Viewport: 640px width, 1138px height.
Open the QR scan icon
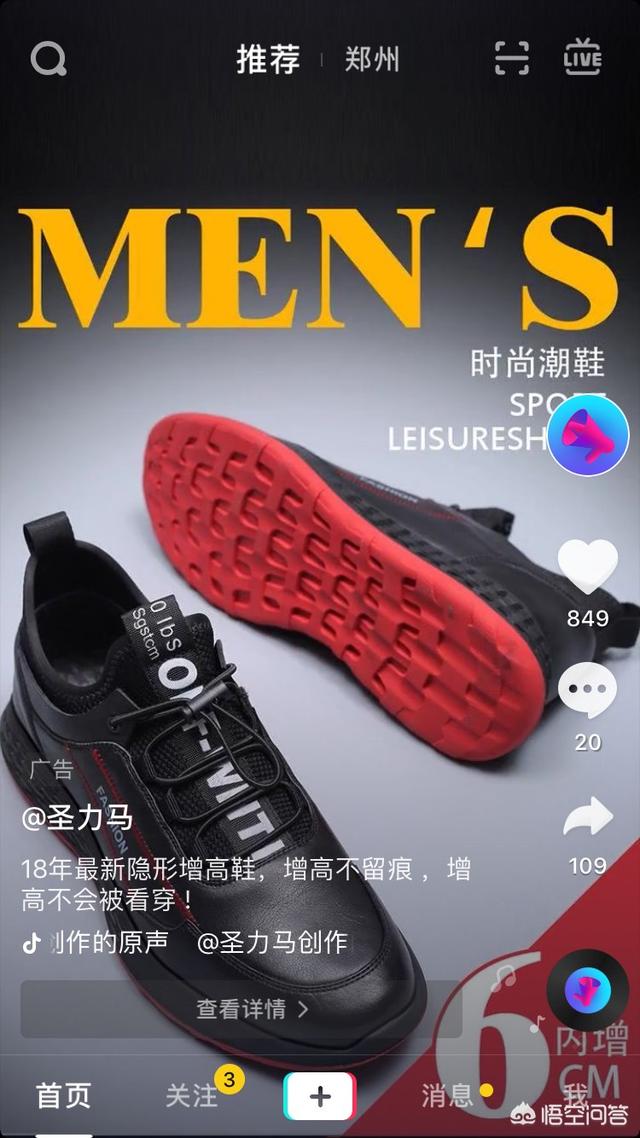point(512,59)
